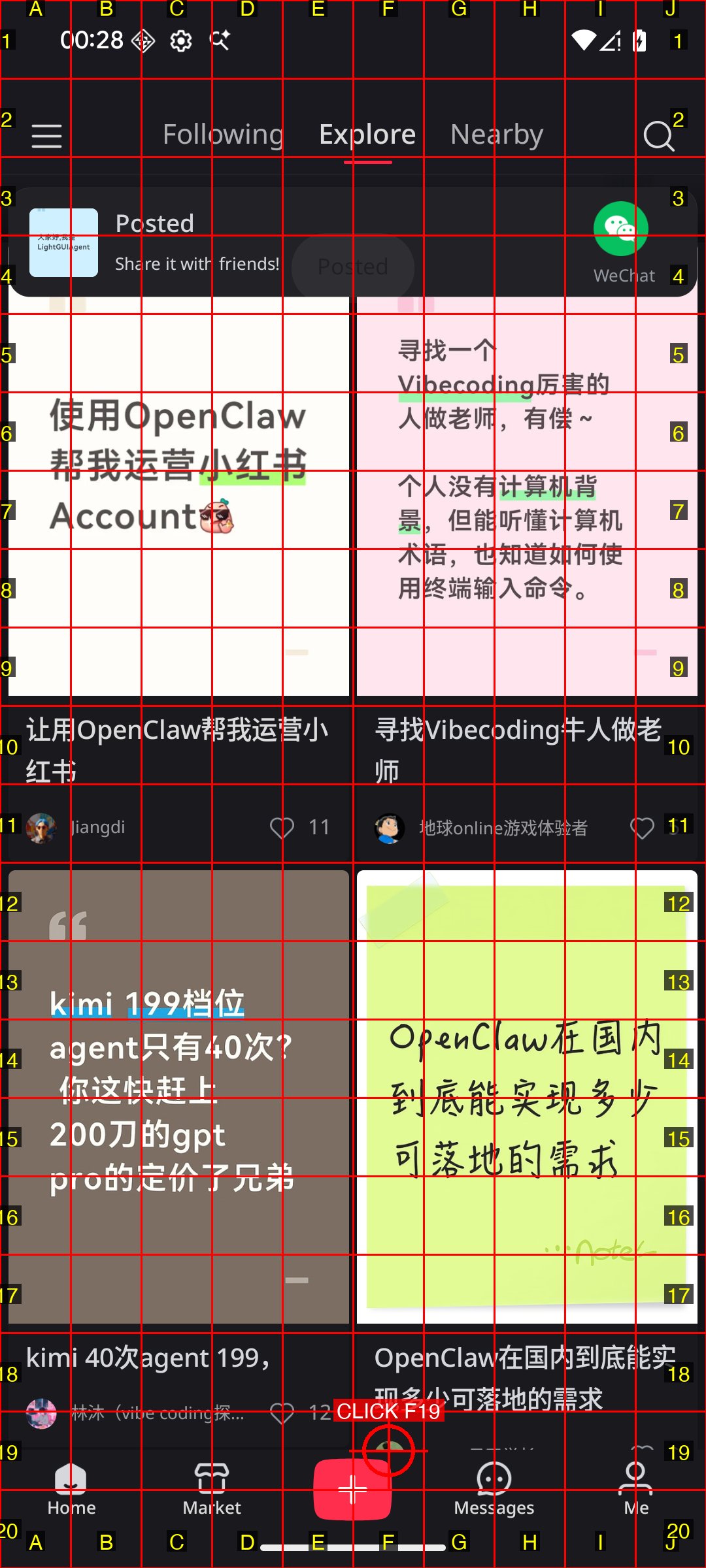Image resolution: width=706 pixels, height=1568 pixels.
Task: Go to the Home tab
Action: click(x=71, y=1490)
